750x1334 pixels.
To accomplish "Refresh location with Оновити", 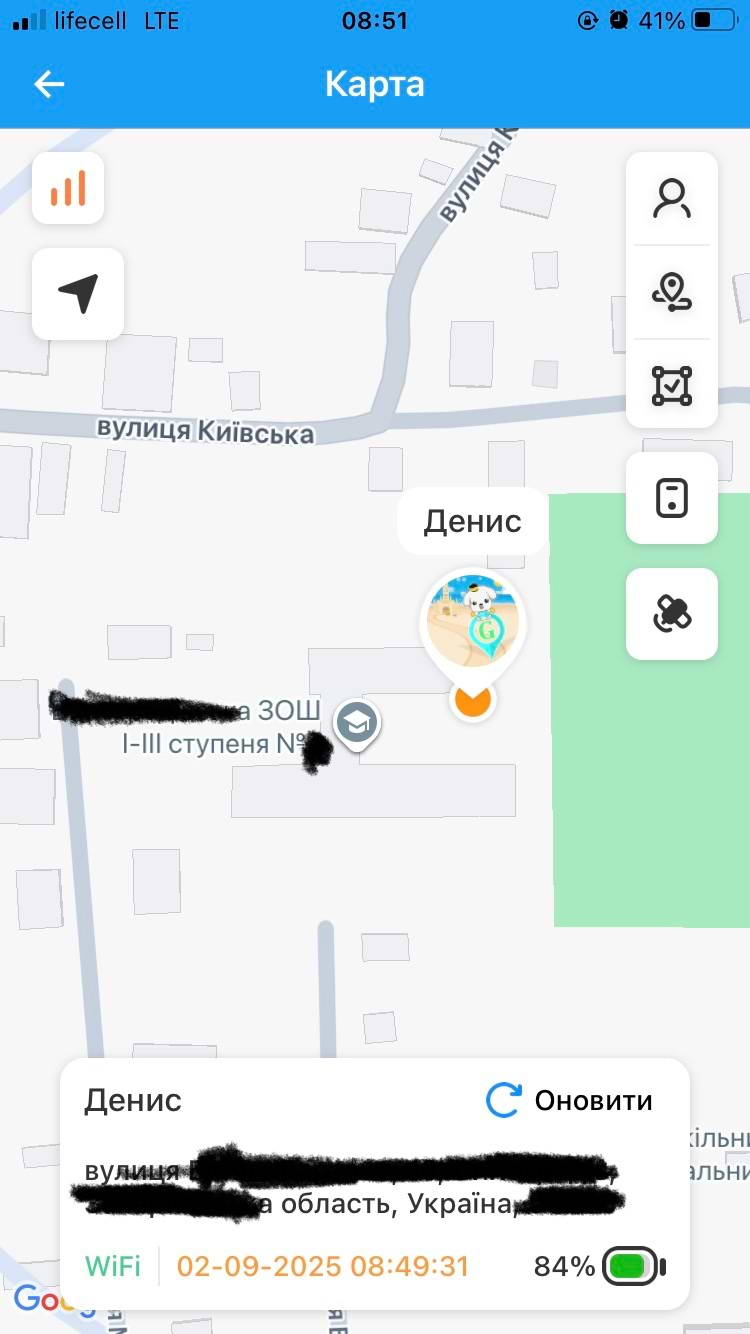I will point(569,1101).
